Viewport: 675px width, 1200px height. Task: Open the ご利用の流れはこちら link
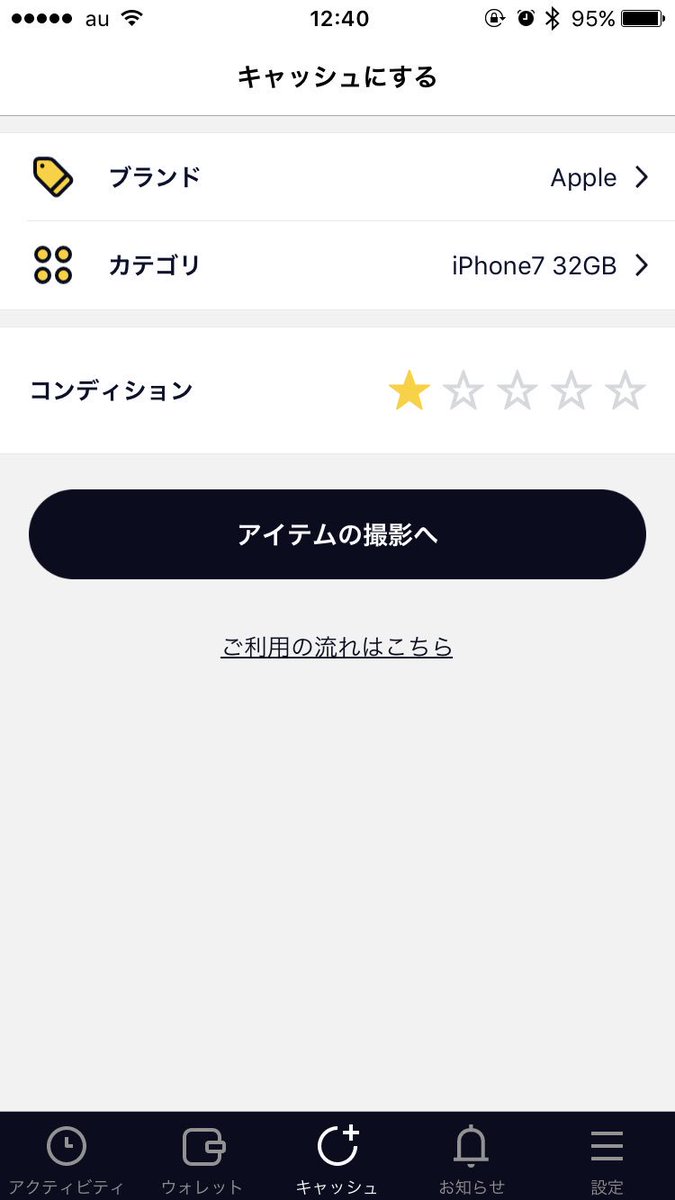point(337,647)
